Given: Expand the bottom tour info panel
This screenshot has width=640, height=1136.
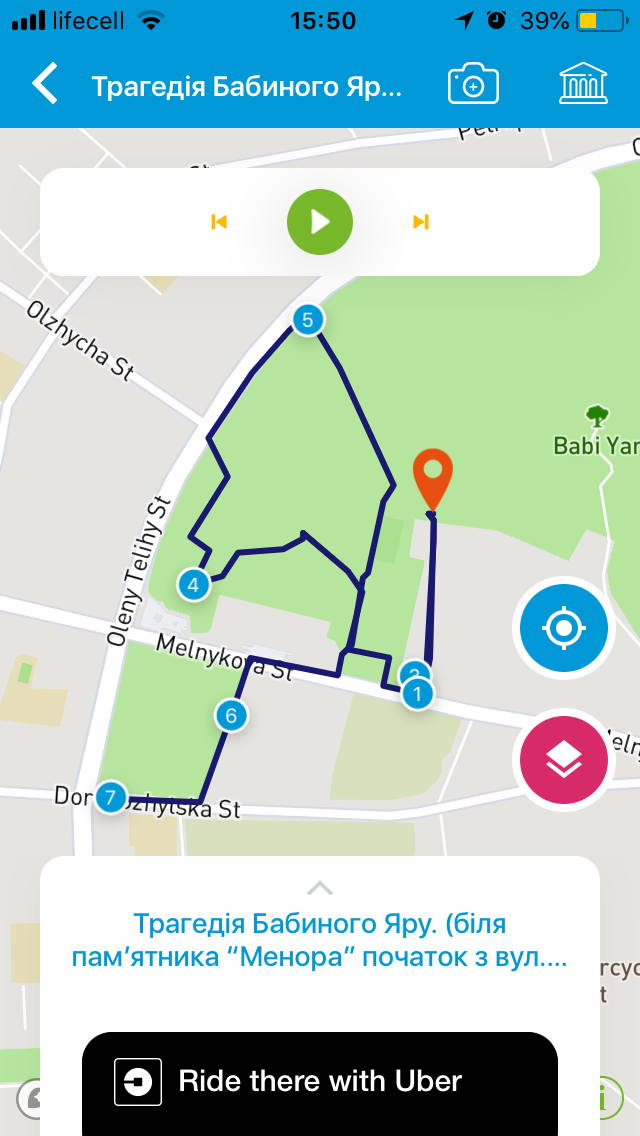Looking at the screenshot, I should [x=320, y=887].
